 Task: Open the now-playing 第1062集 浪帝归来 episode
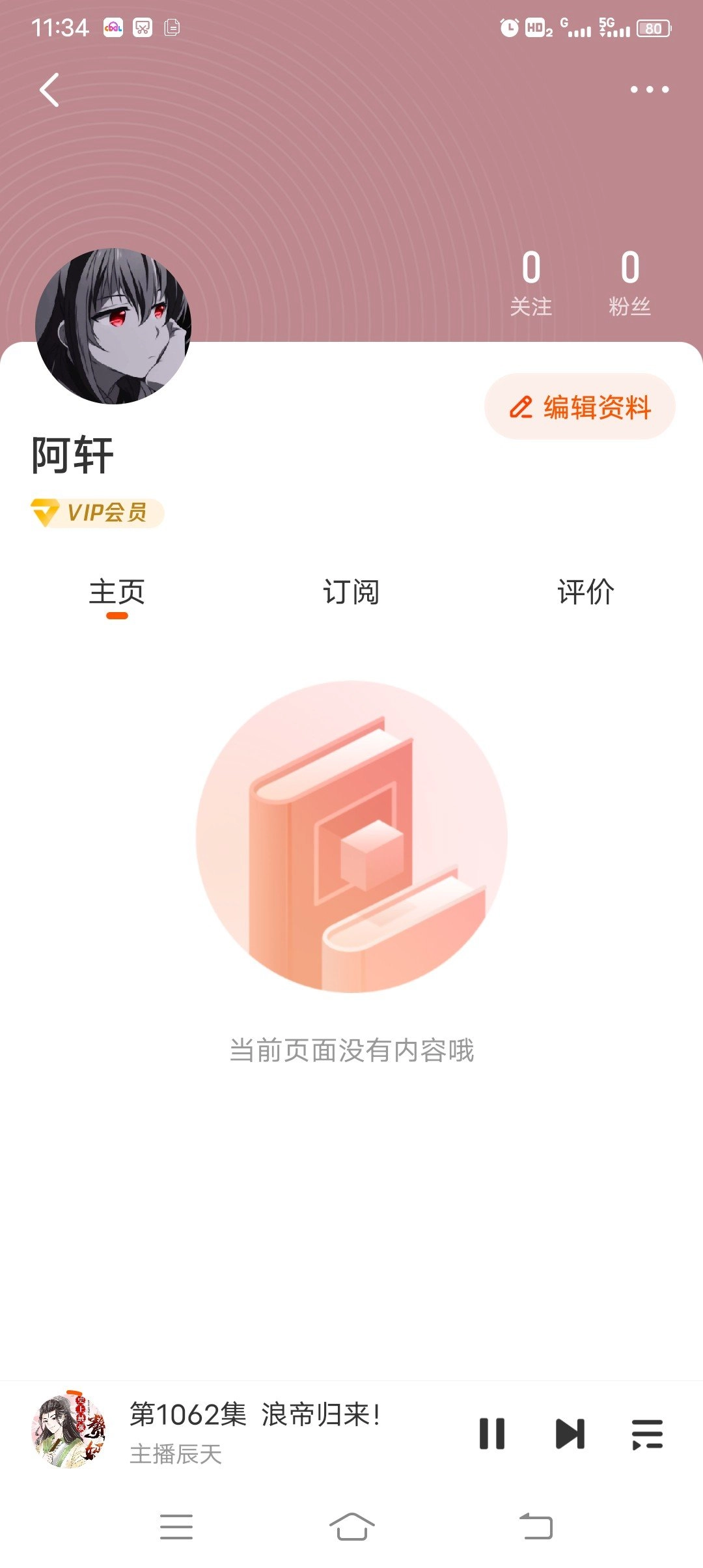pyautogui.click(x=254, y=1433)
